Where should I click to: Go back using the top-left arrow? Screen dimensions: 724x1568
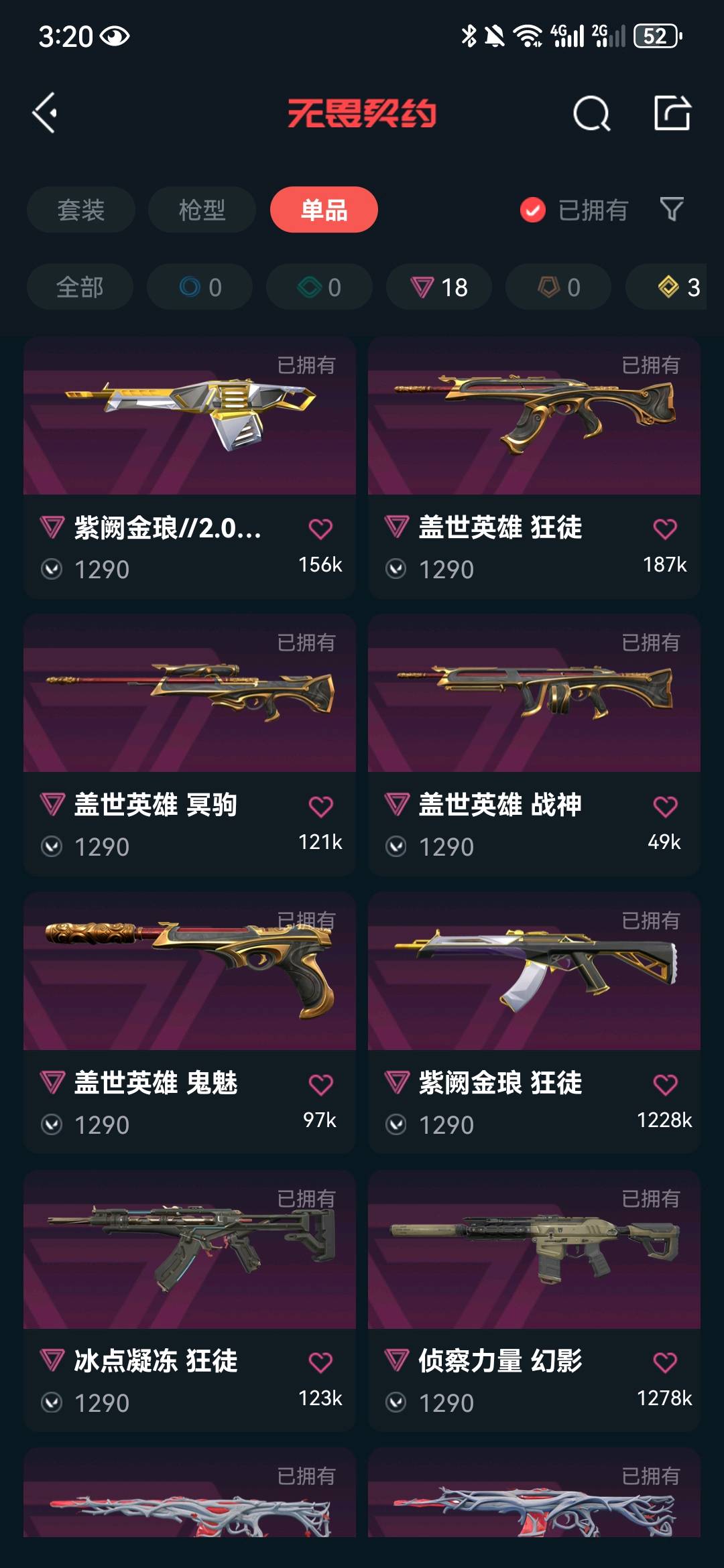click(46, 113)
